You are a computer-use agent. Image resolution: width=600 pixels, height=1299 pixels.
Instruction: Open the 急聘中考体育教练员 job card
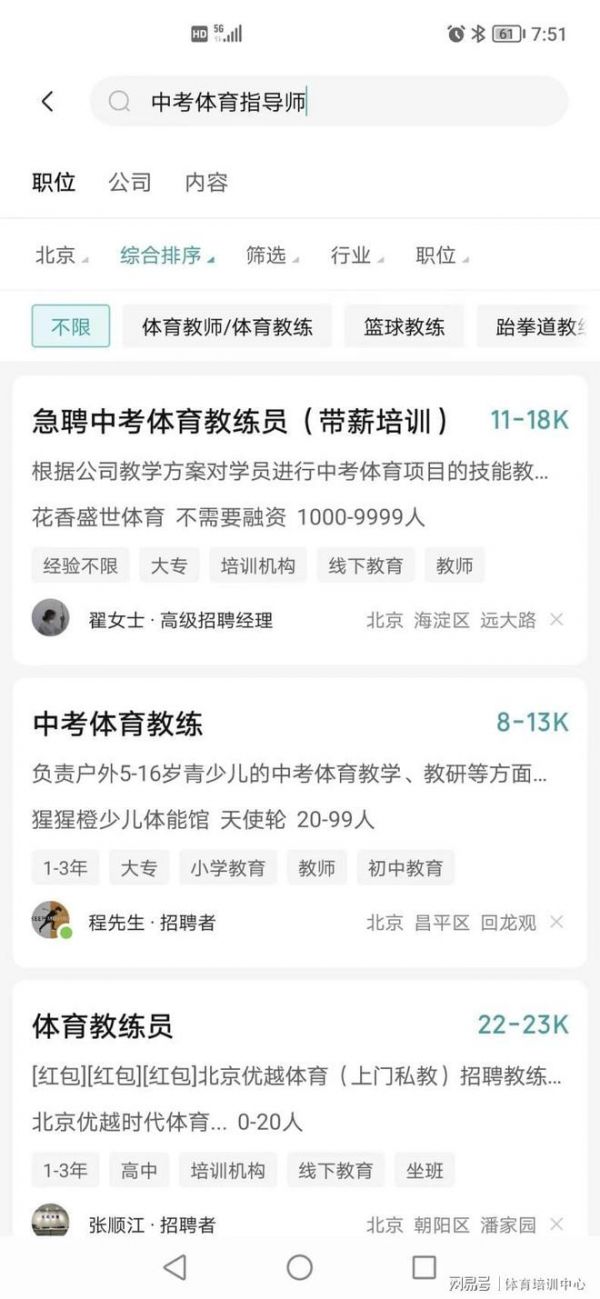pyautogui.click(x=300, y=520)
